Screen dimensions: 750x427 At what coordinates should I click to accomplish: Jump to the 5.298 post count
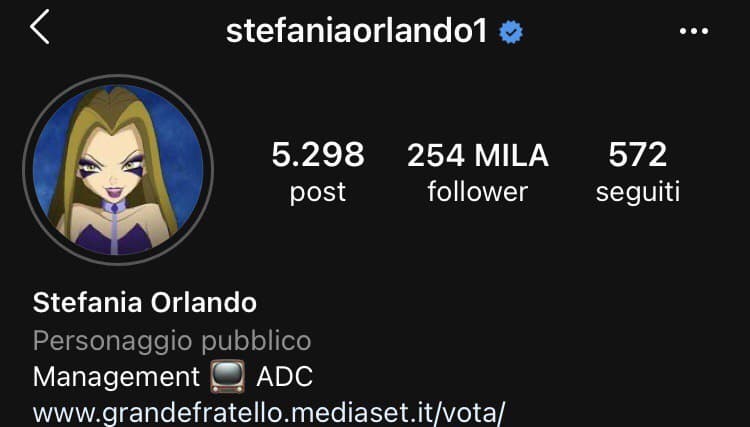318,171
